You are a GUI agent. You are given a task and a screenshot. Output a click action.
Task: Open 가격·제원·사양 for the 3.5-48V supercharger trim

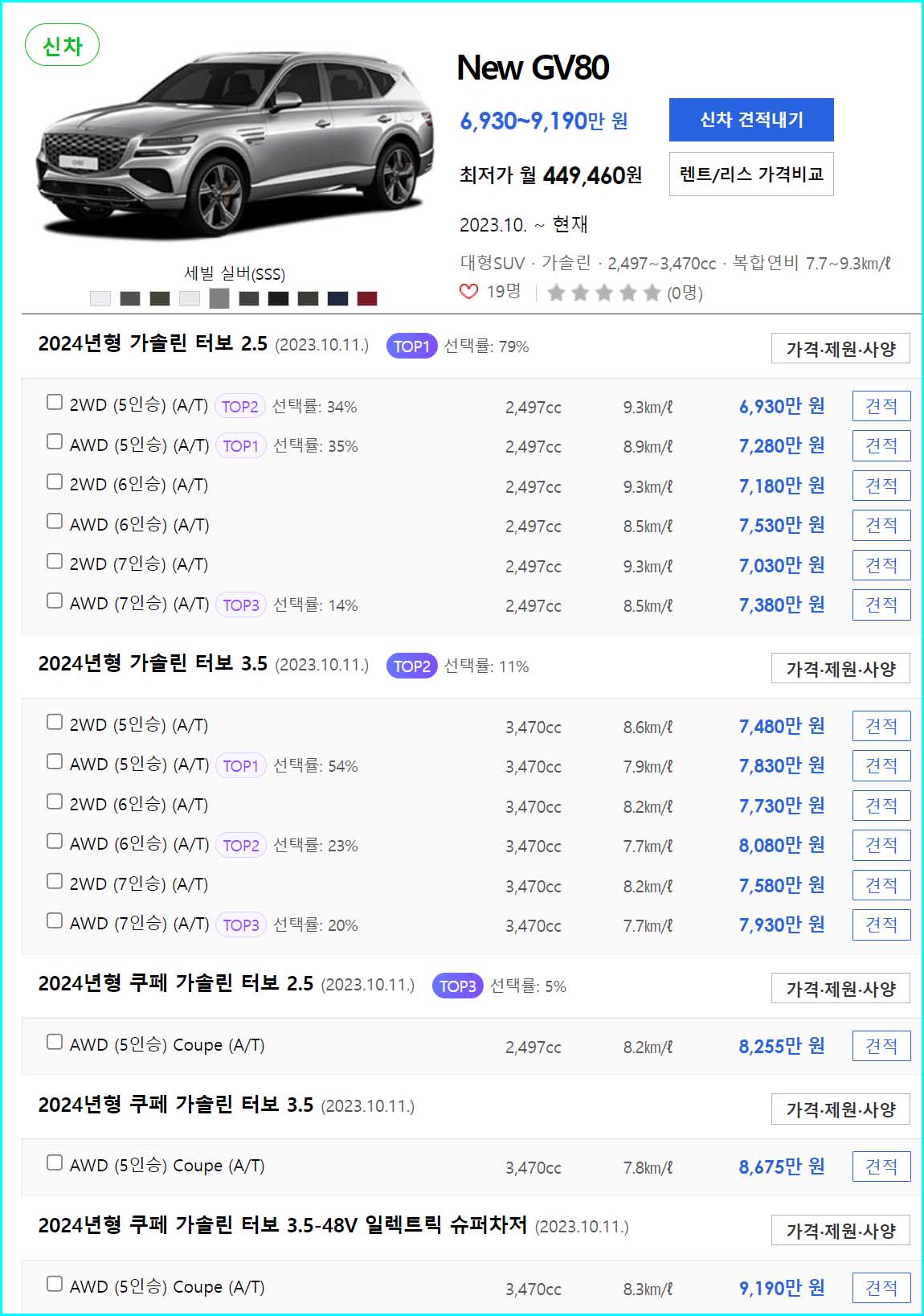840,1229
